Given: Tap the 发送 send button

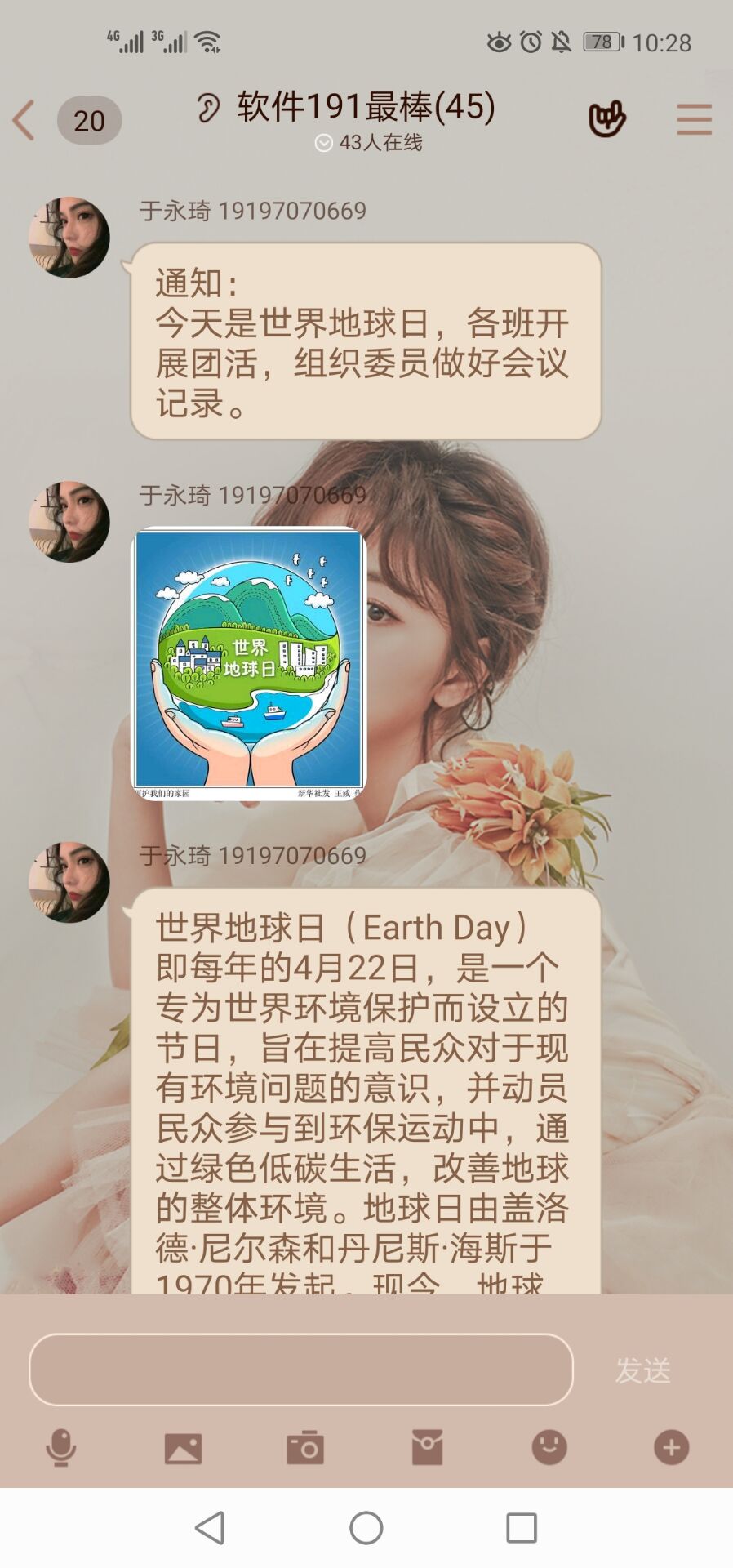Looking at the screenshot, I should [643, 1370].
